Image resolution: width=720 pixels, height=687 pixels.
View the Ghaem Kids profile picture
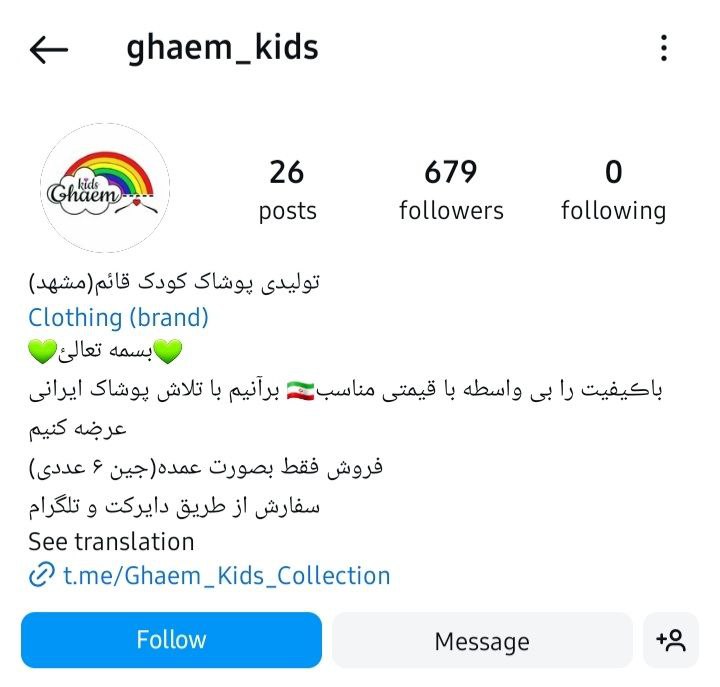(x=105, y=188)
